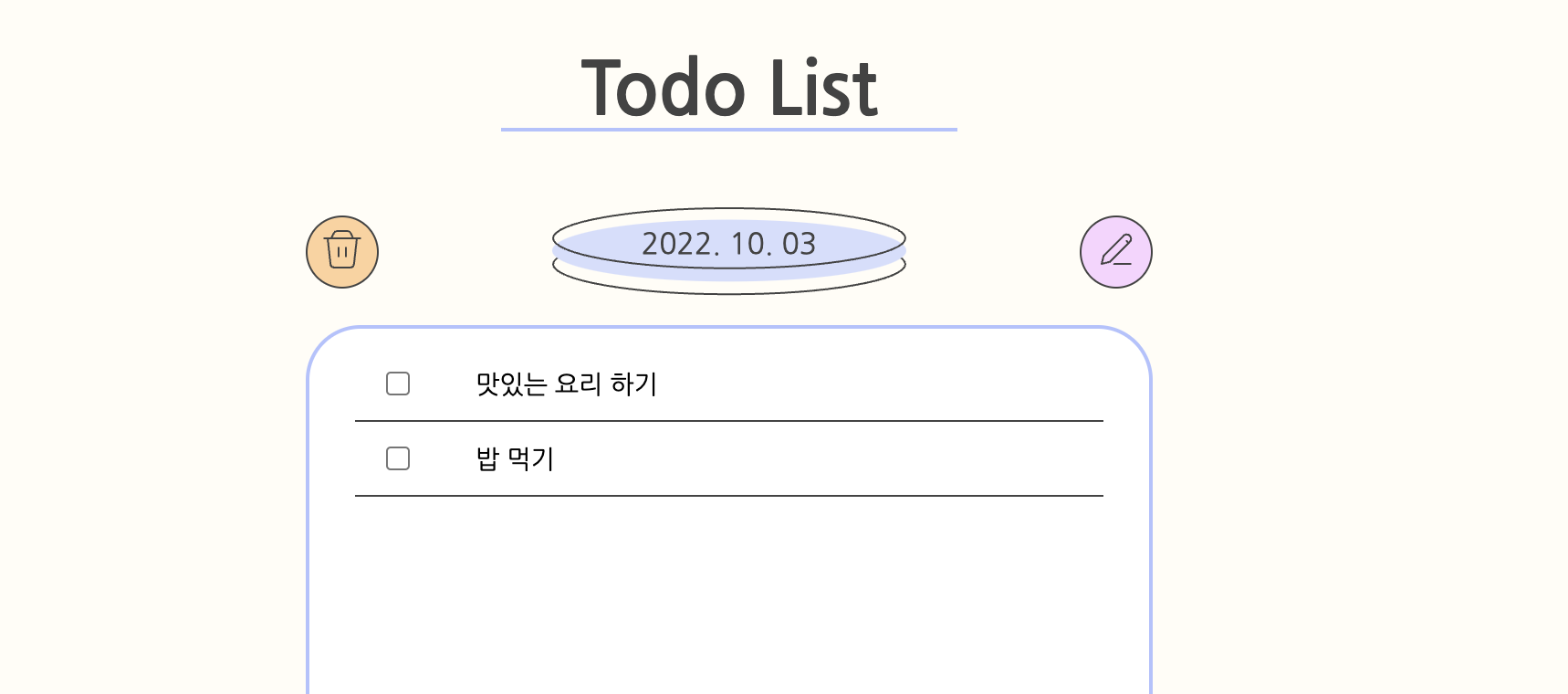
Task: Check the box for 맛있는 요리 하기
Action: pos(398,384)
